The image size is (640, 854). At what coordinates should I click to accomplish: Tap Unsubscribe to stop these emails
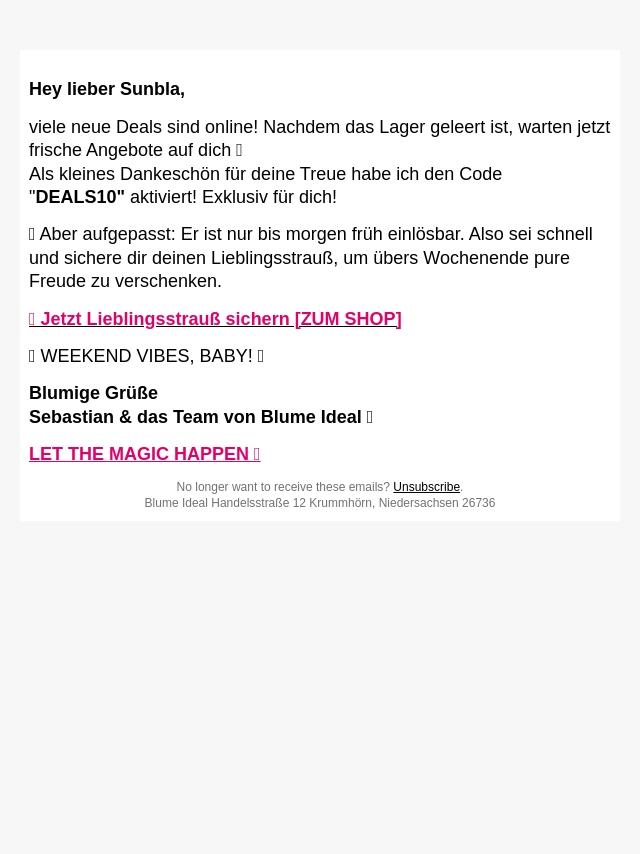click(x=426, y=487)
